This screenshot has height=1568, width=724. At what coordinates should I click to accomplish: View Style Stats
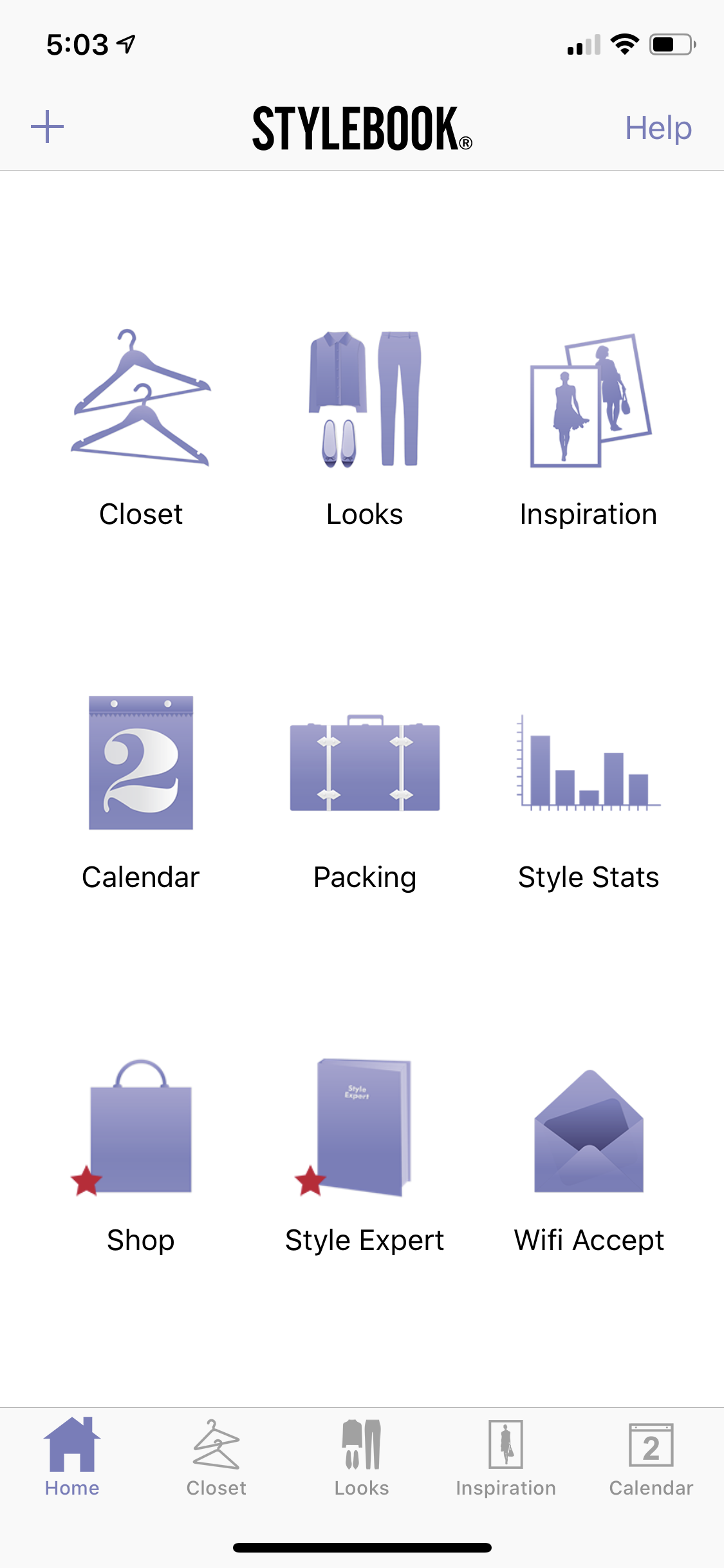coord(589,792)
